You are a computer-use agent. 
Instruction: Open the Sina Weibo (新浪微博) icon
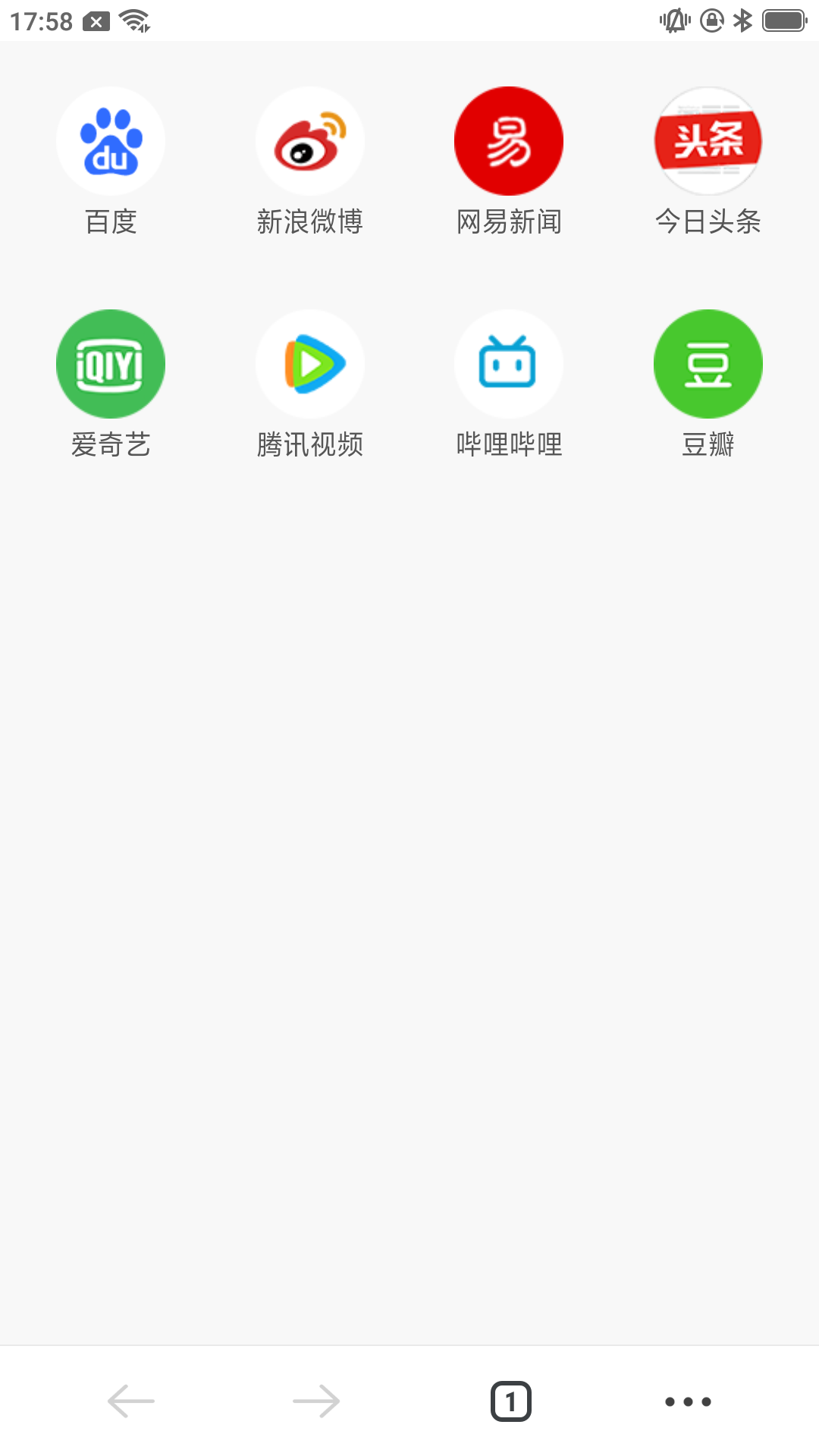[x=310, y=141]
